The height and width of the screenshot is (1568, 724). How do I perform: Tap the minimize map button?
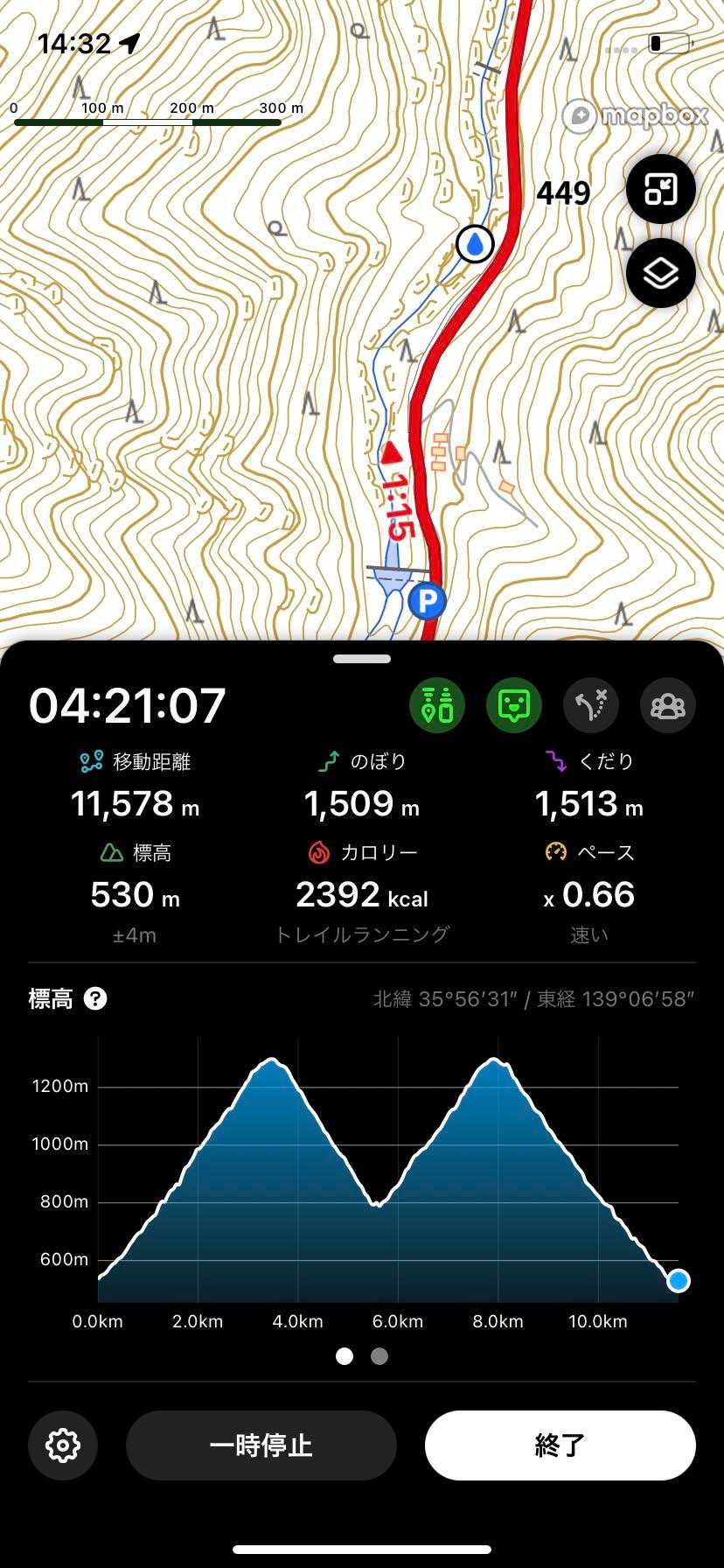pos(661,189)
